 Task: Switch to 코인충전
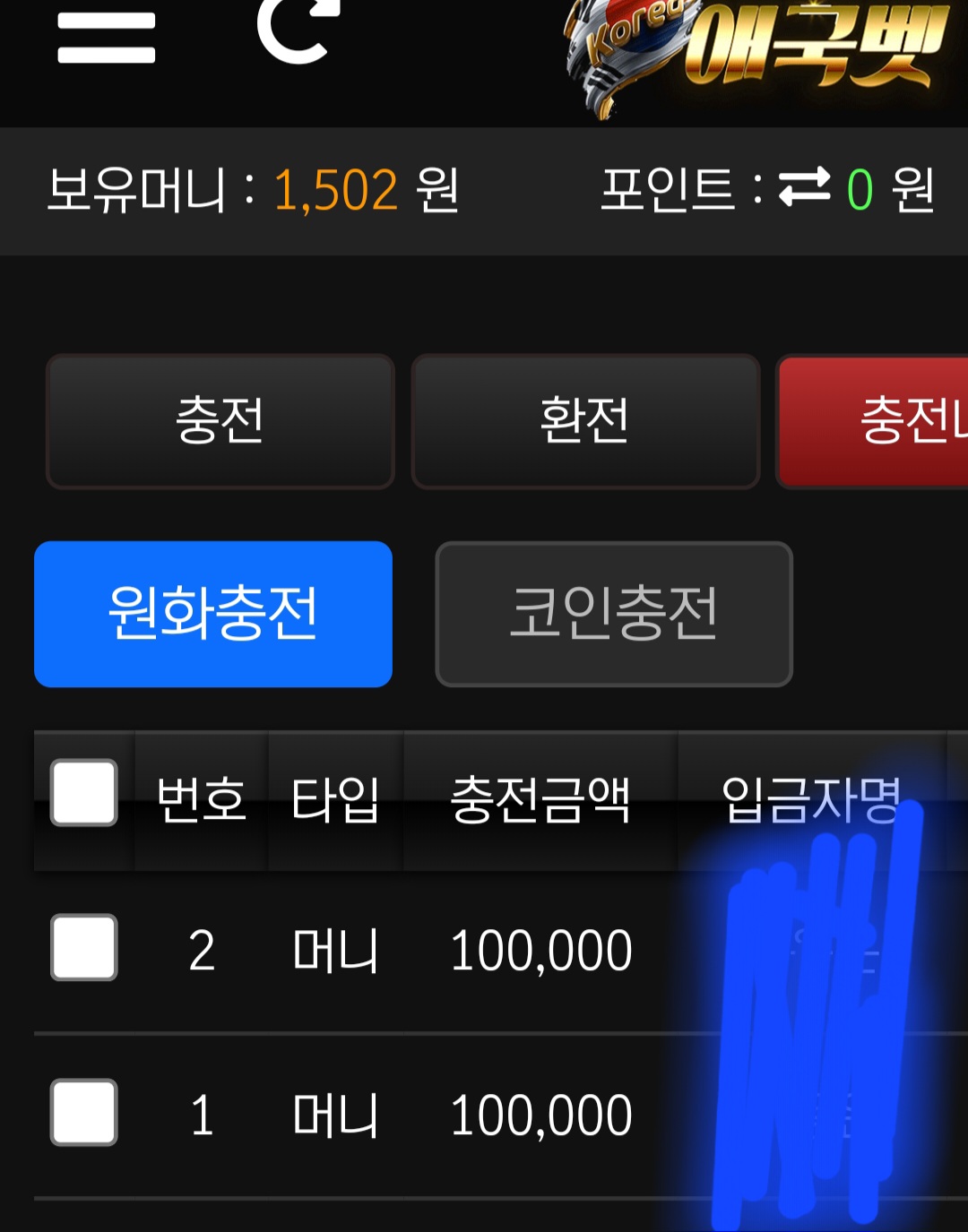(x=614, y=614)
